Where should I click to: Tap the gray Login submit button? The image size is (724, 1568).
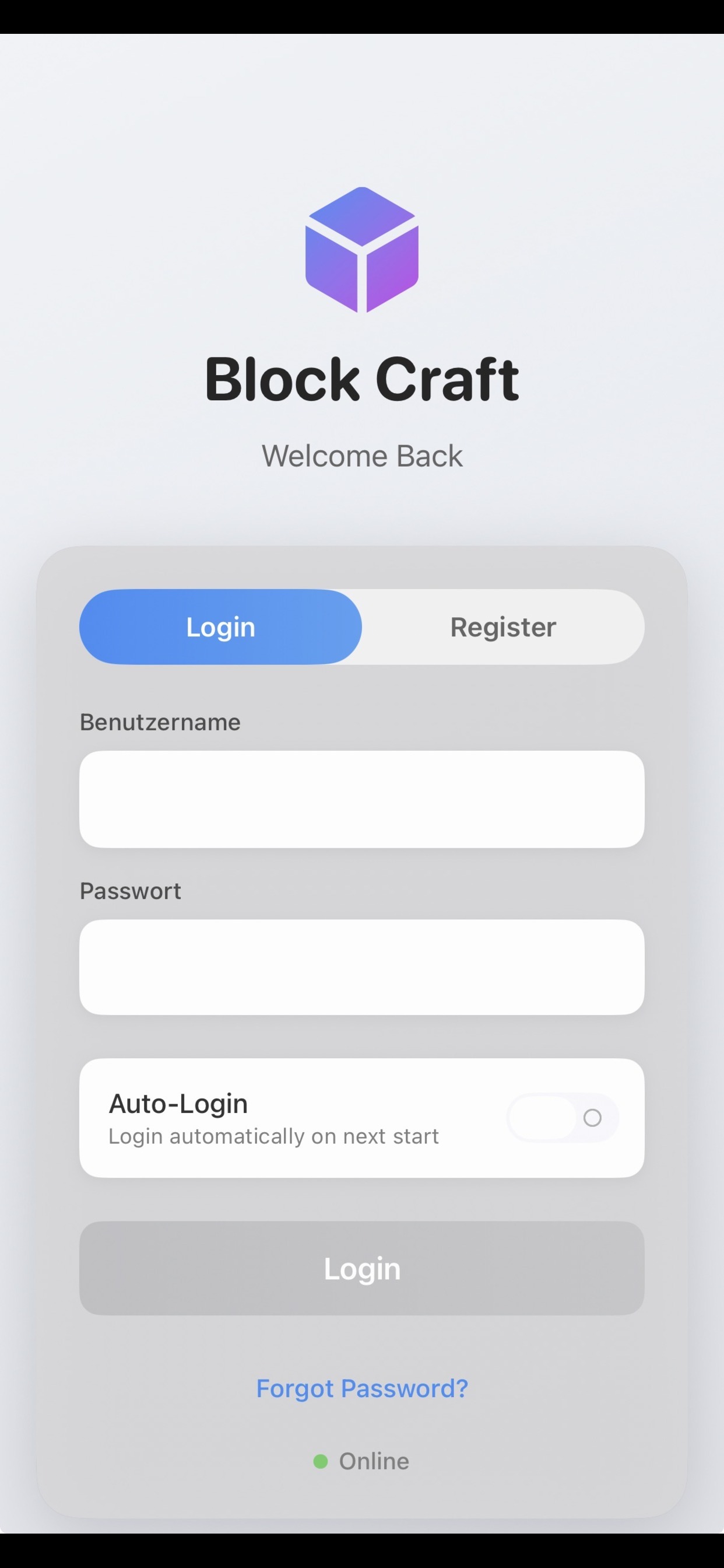[361, 1269]
